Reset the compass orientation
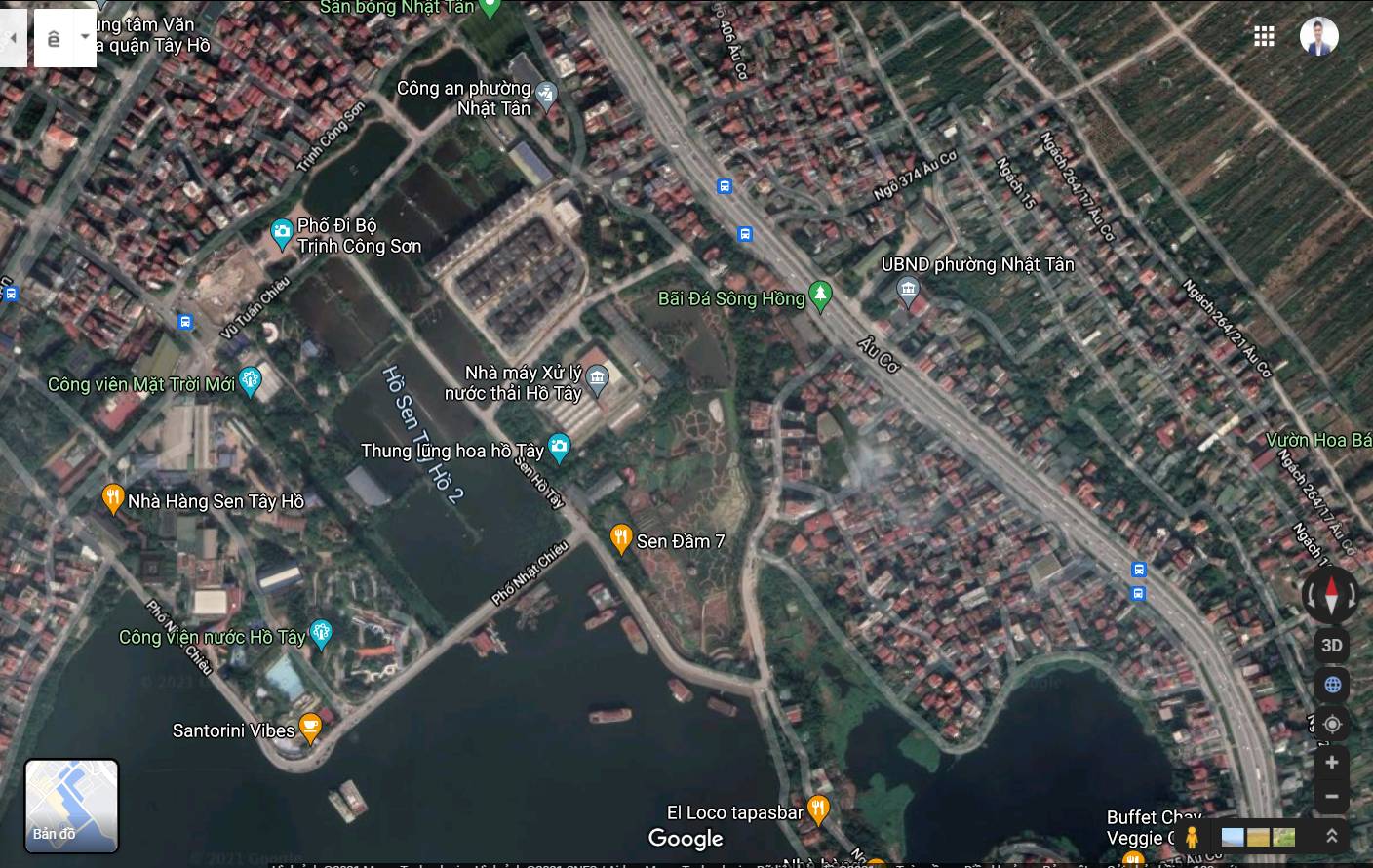Viewport: 1373px width, 868px height. (x=1331, y=593)
